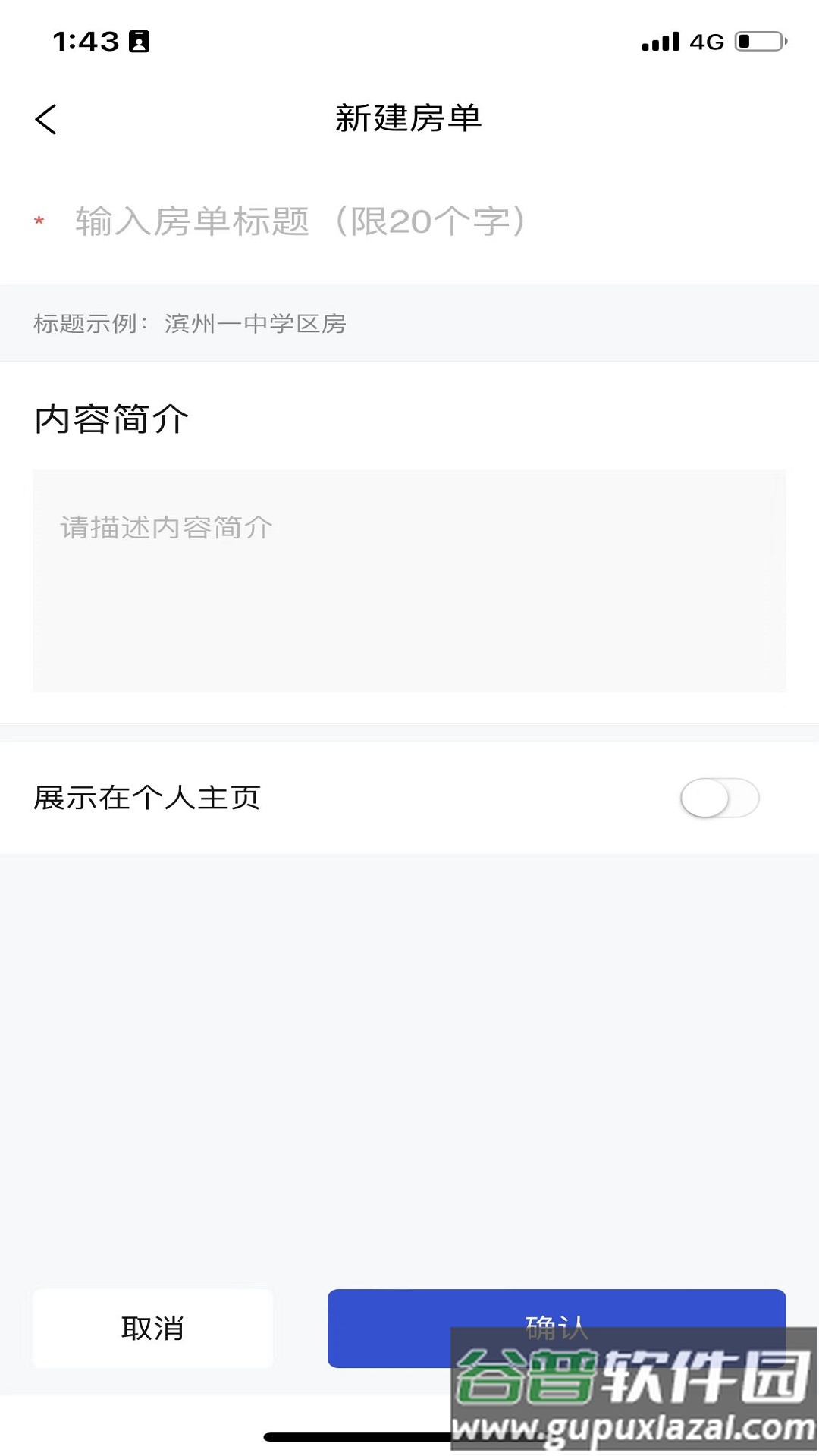Tap the back chevron to exit
The height and width of the screenshot is (1456, 819).
pos(47,119)
